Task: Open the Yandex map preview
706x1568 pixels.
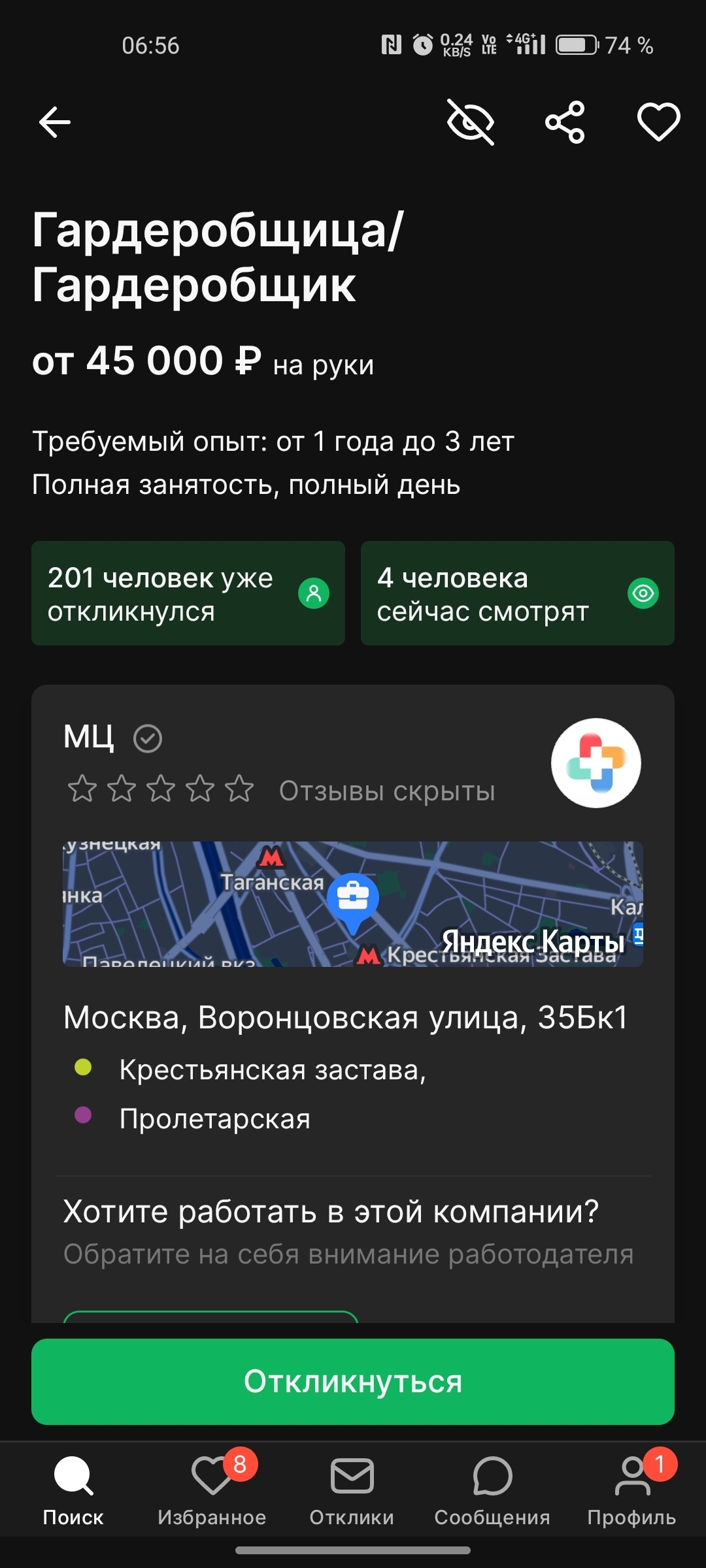Action: coord(353,904)
